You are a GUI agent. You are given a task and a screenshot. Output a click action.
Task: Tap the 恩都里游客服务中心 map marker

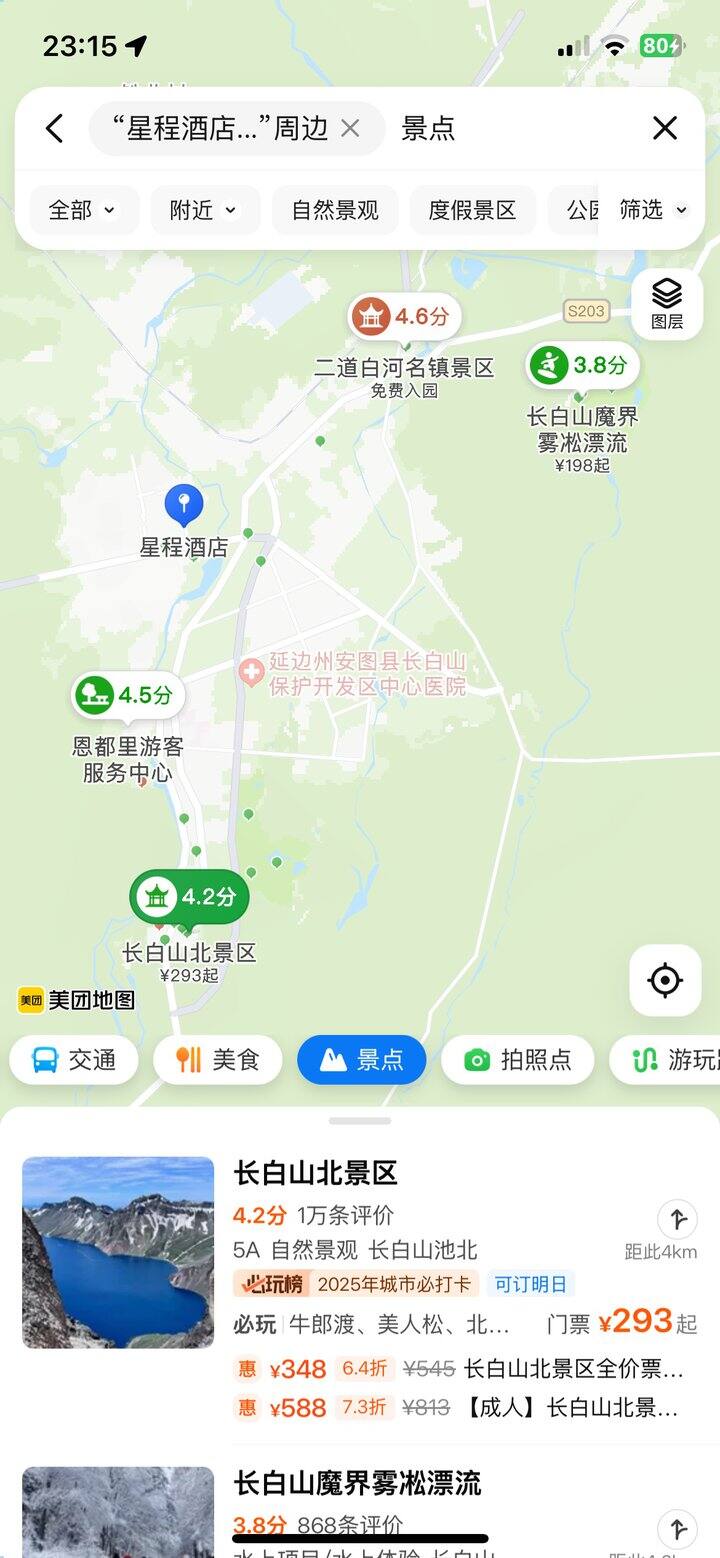click(x=127, y=695)
